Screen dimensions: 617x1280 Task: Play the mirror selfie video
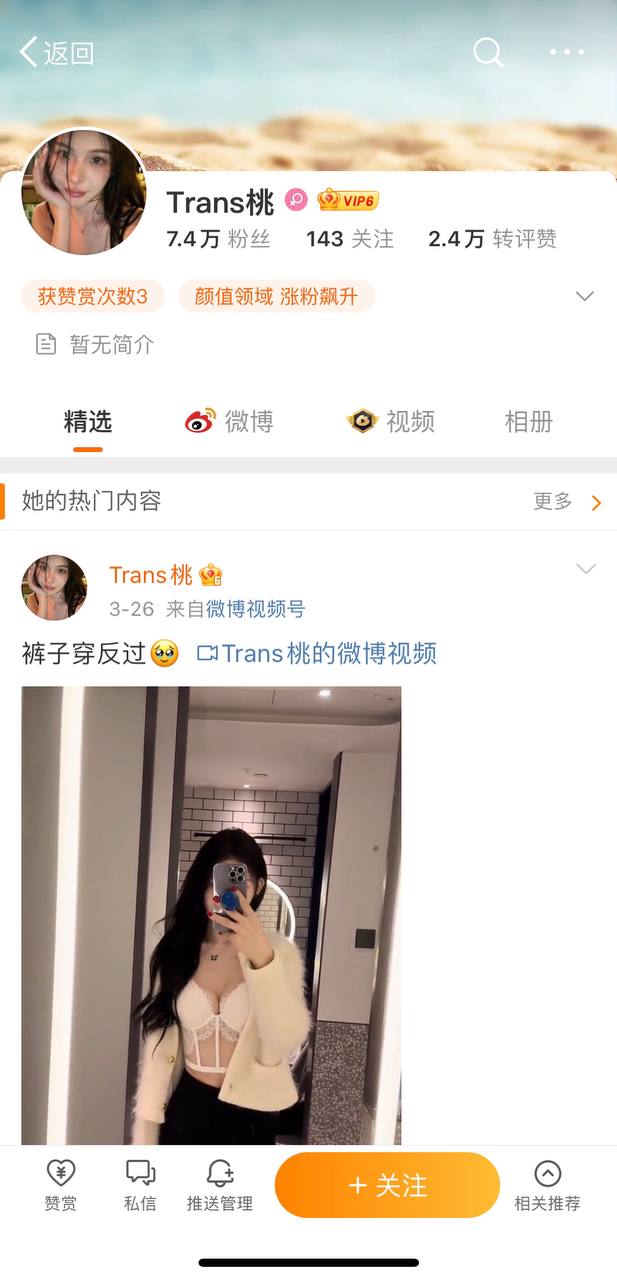(x=211, y=915)
